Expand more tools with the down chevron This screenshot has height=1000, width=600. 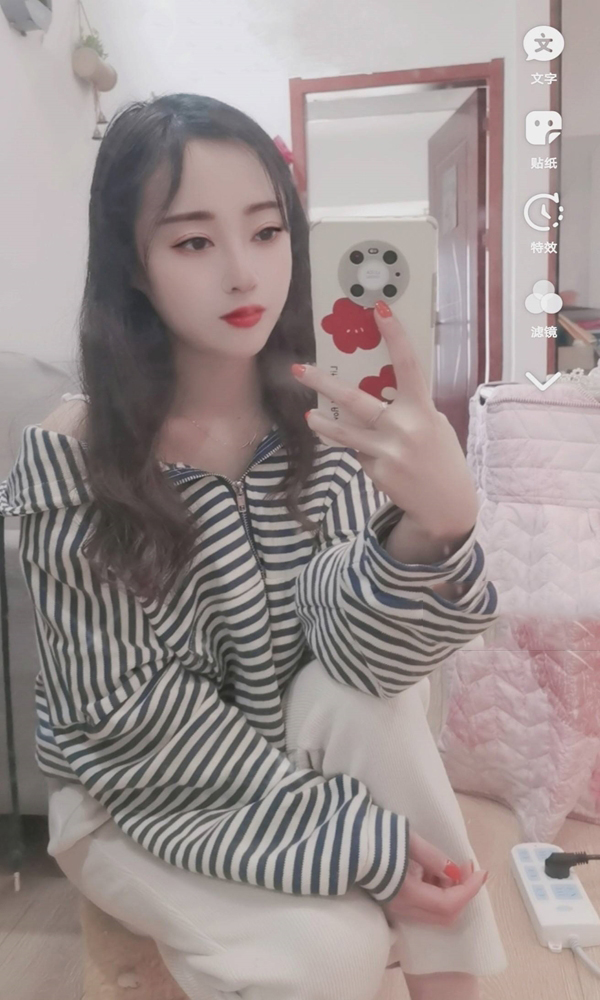pos(543,381)
